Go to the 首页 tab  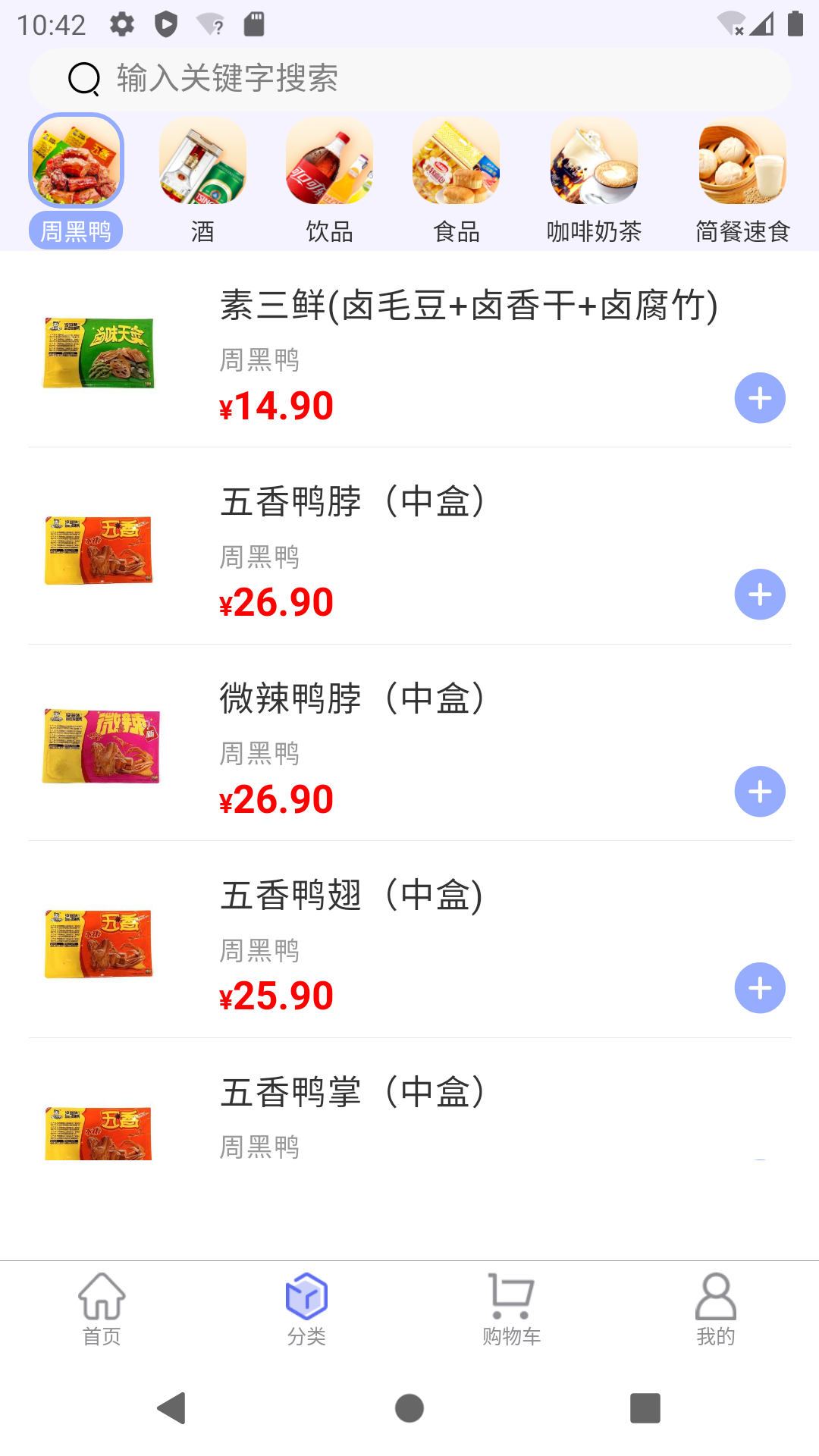pyautogui.click(x=102, y=1309)
